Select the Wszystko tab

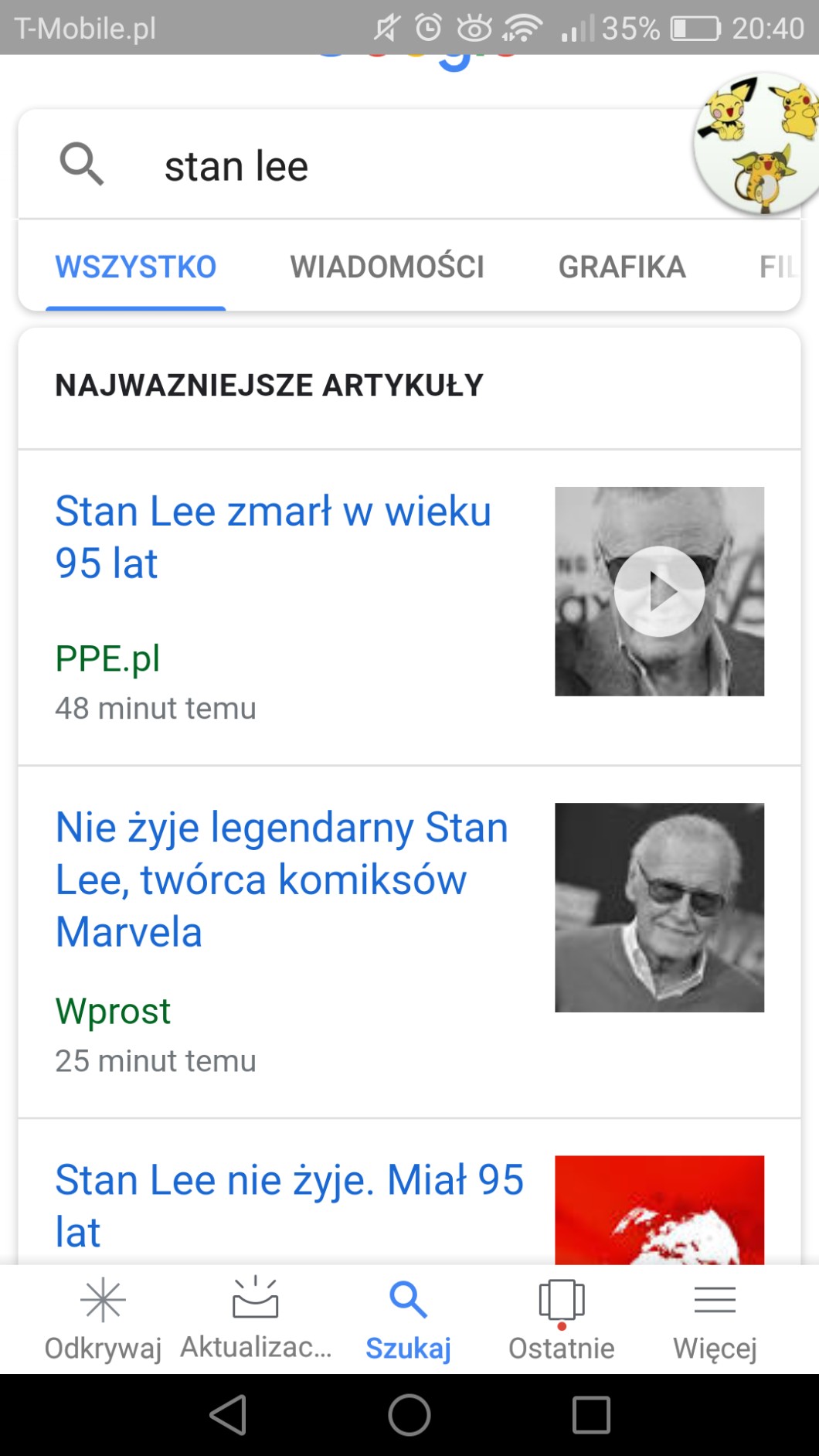tap(136, 267)
